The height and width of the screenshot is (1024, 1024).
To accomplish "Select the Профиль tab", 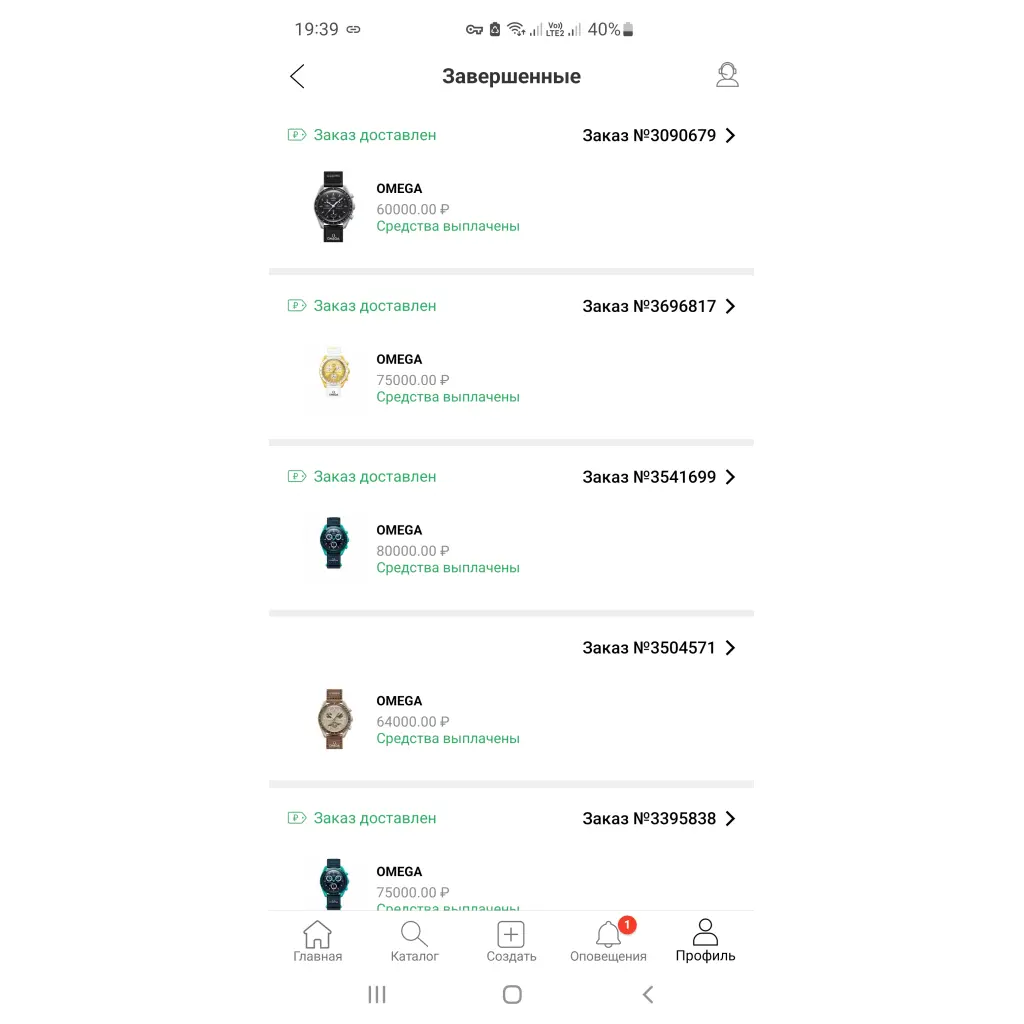I will coord(705,941).
